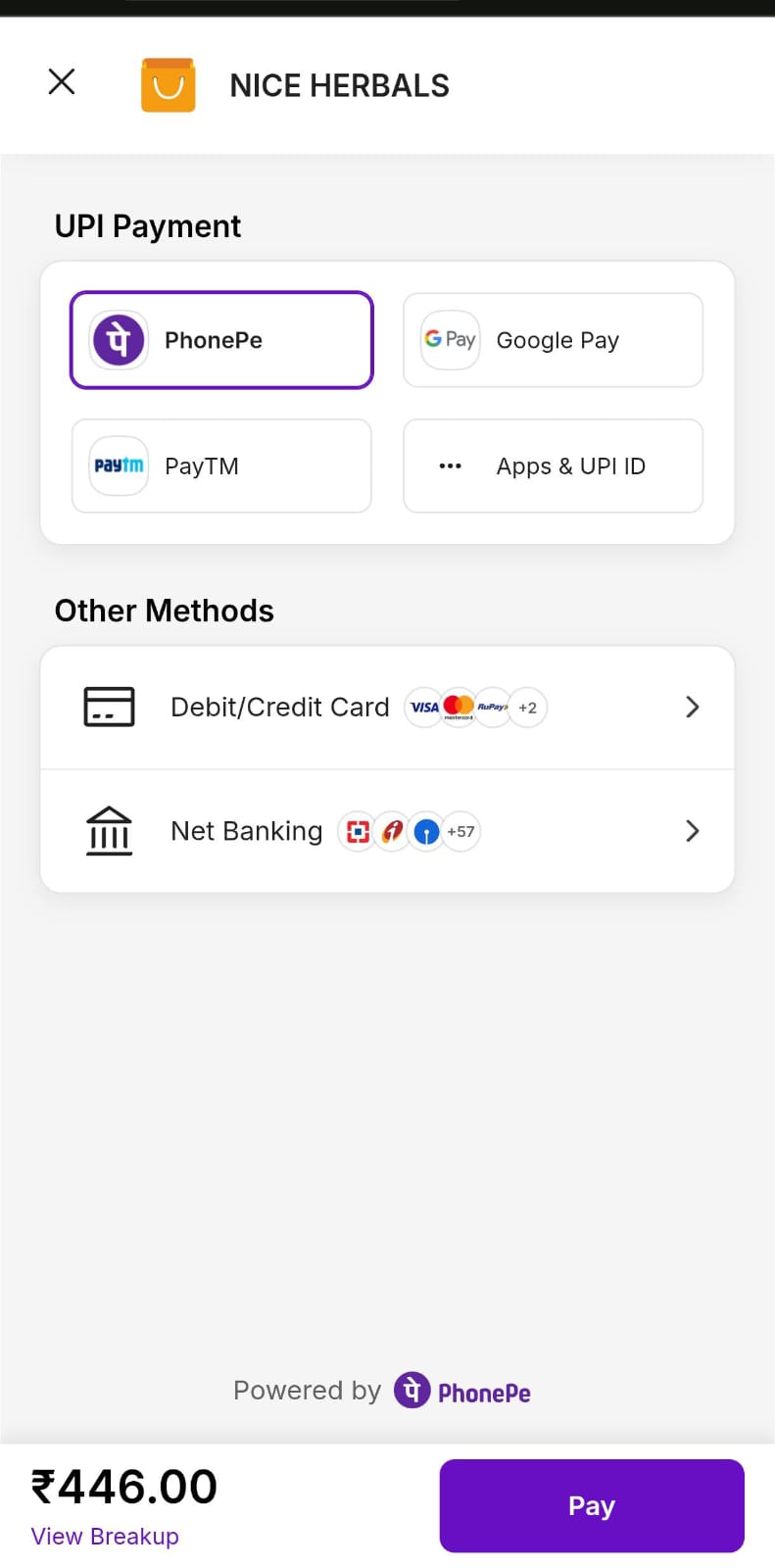Show more banks via +57 badge
This screenshot has height=1568, width=775.
coord(460,830)
